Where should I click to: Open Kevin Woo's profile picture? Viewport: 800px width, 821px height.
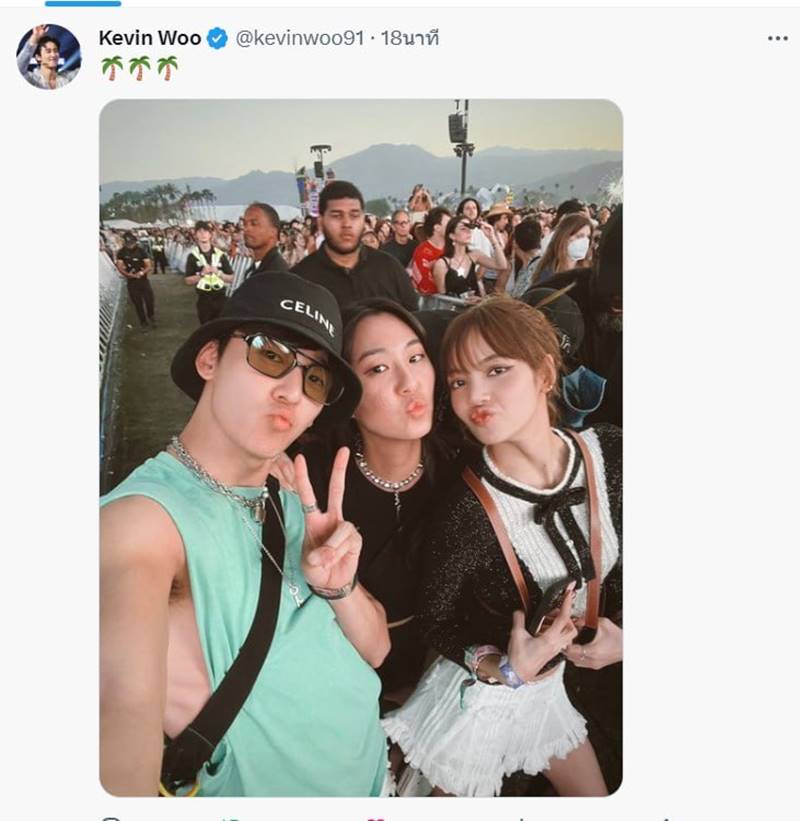coord(48,57)
